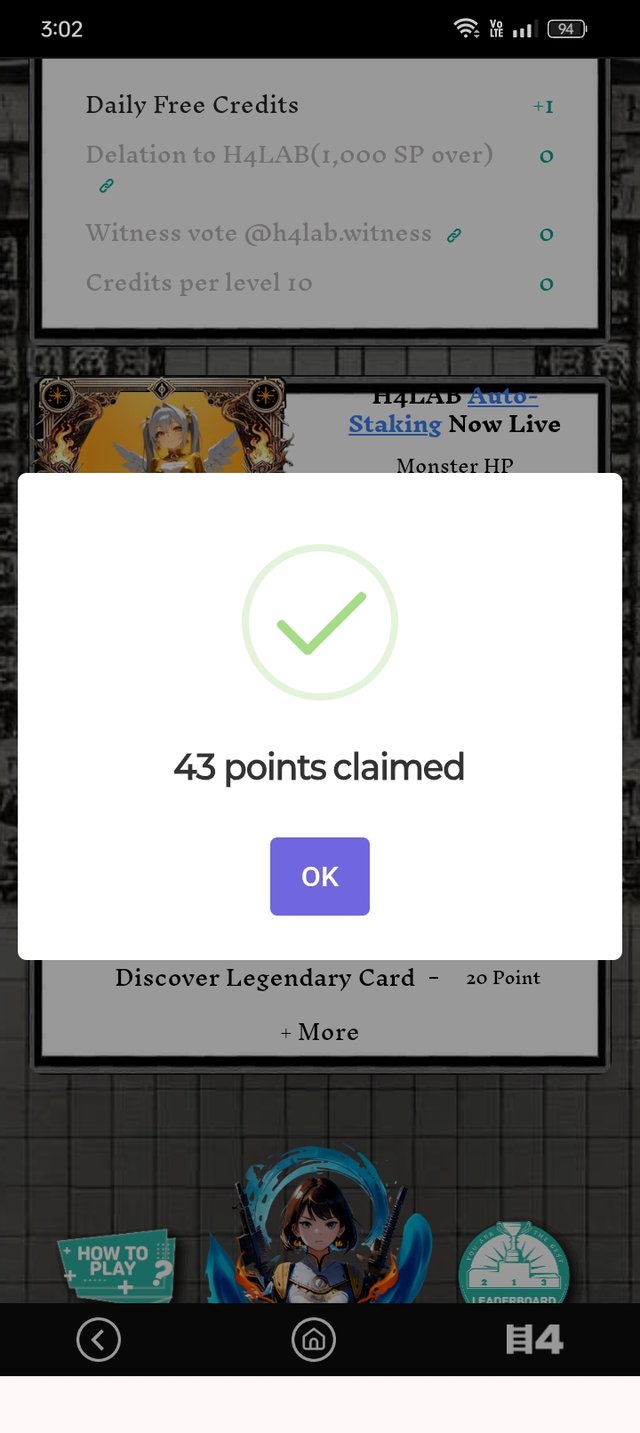
Task: Tap the H4 logo in the bottom bar
Action: (534, 1339)
